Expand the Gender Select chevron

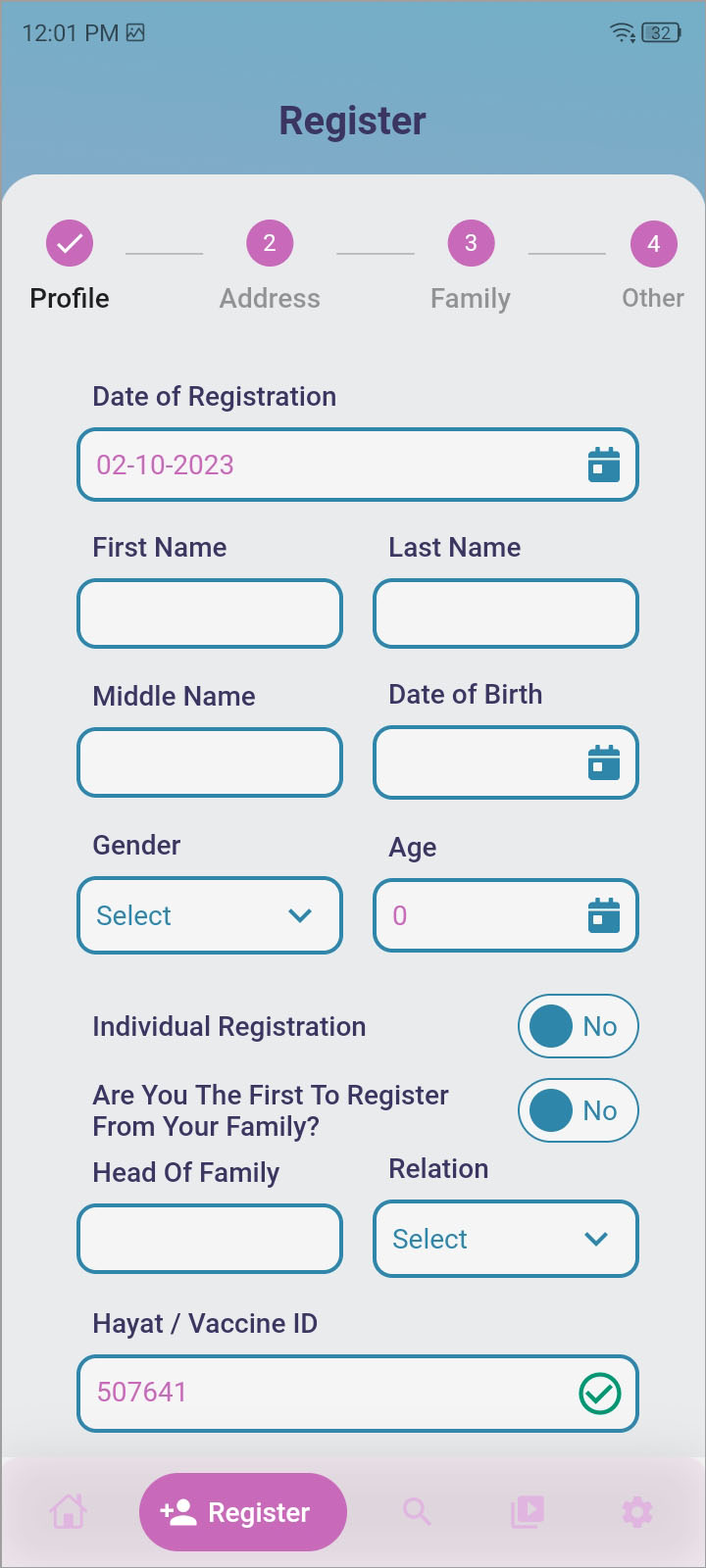299,915
